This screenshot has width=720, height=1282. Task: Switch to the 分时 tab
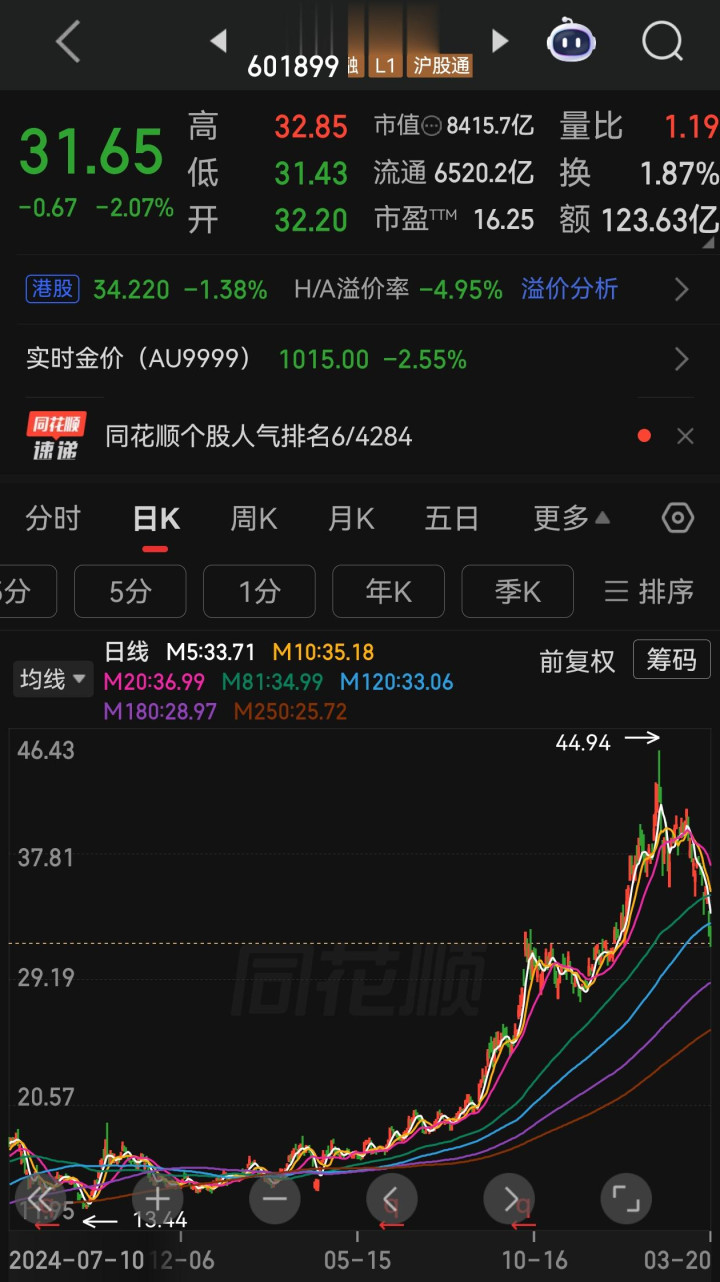tap(53, 519)
